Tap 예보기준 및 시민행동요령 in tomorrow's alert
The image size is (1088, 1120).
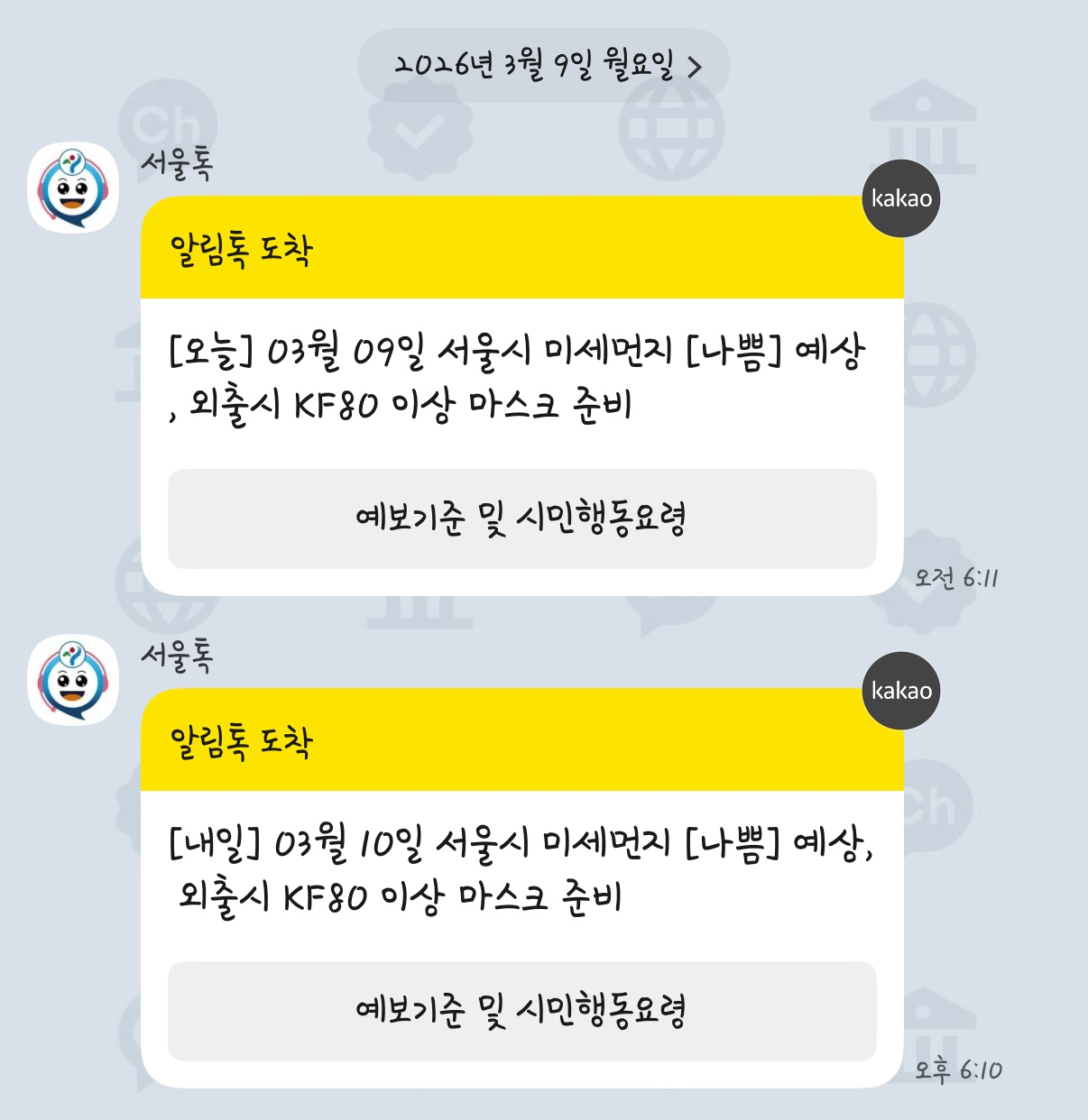pos(521,1011)
